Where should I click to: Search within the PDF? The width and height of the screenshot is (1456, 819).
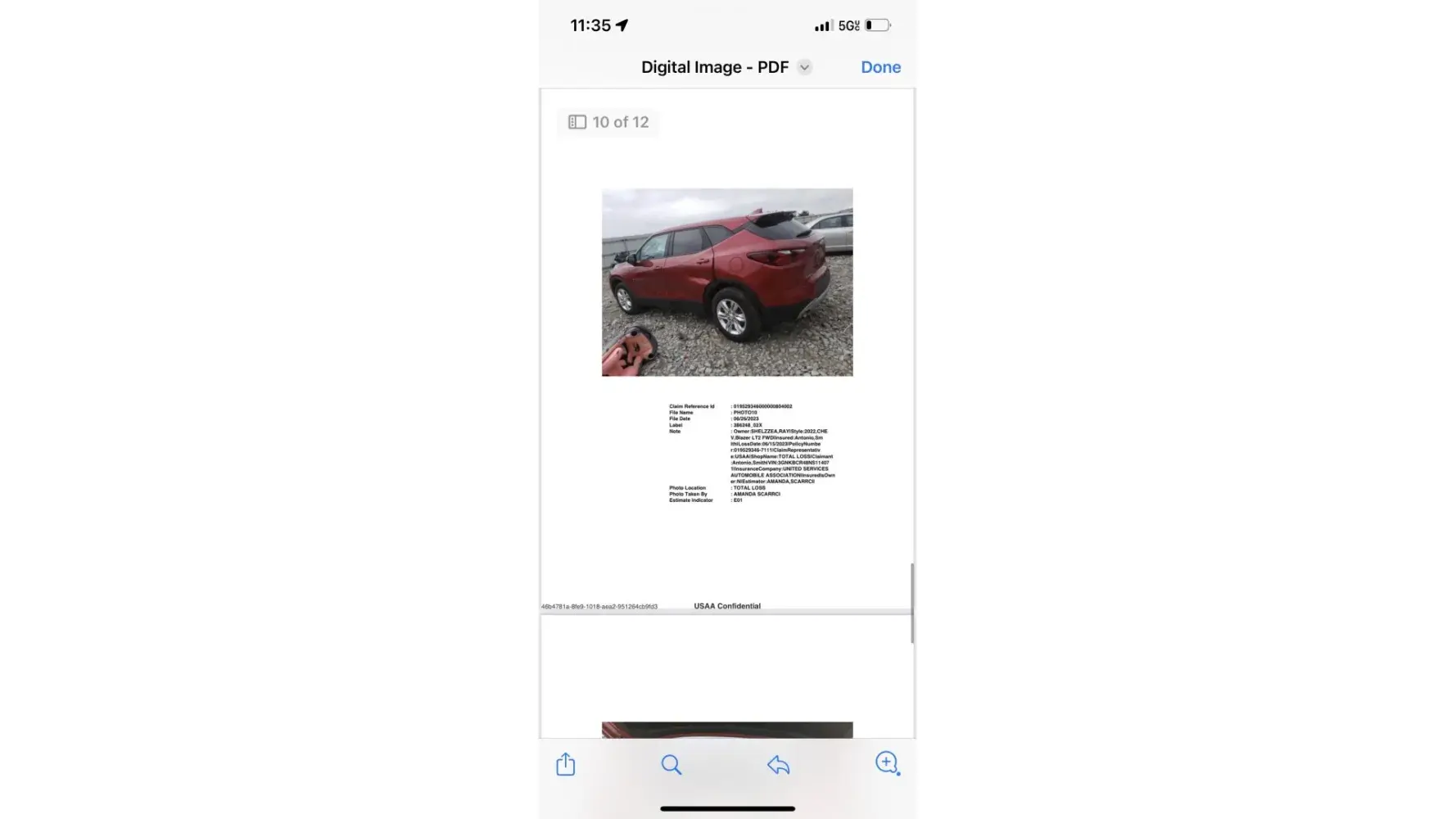(x=671, y=765)
